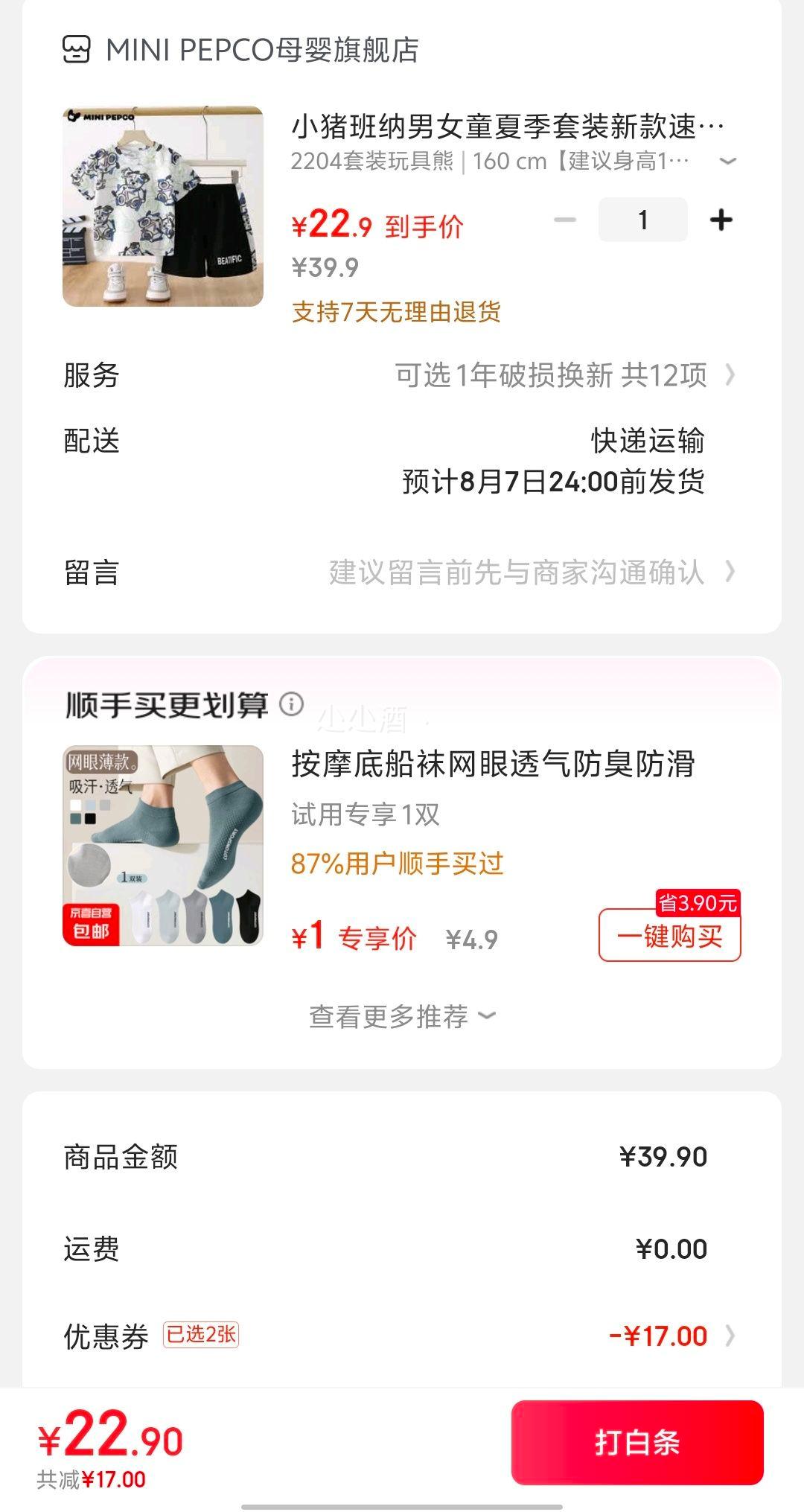The width and height of the screenshot is (804, 1512).
Task: Open the children's outfit product thumbnail
Action: coord(162,206)
